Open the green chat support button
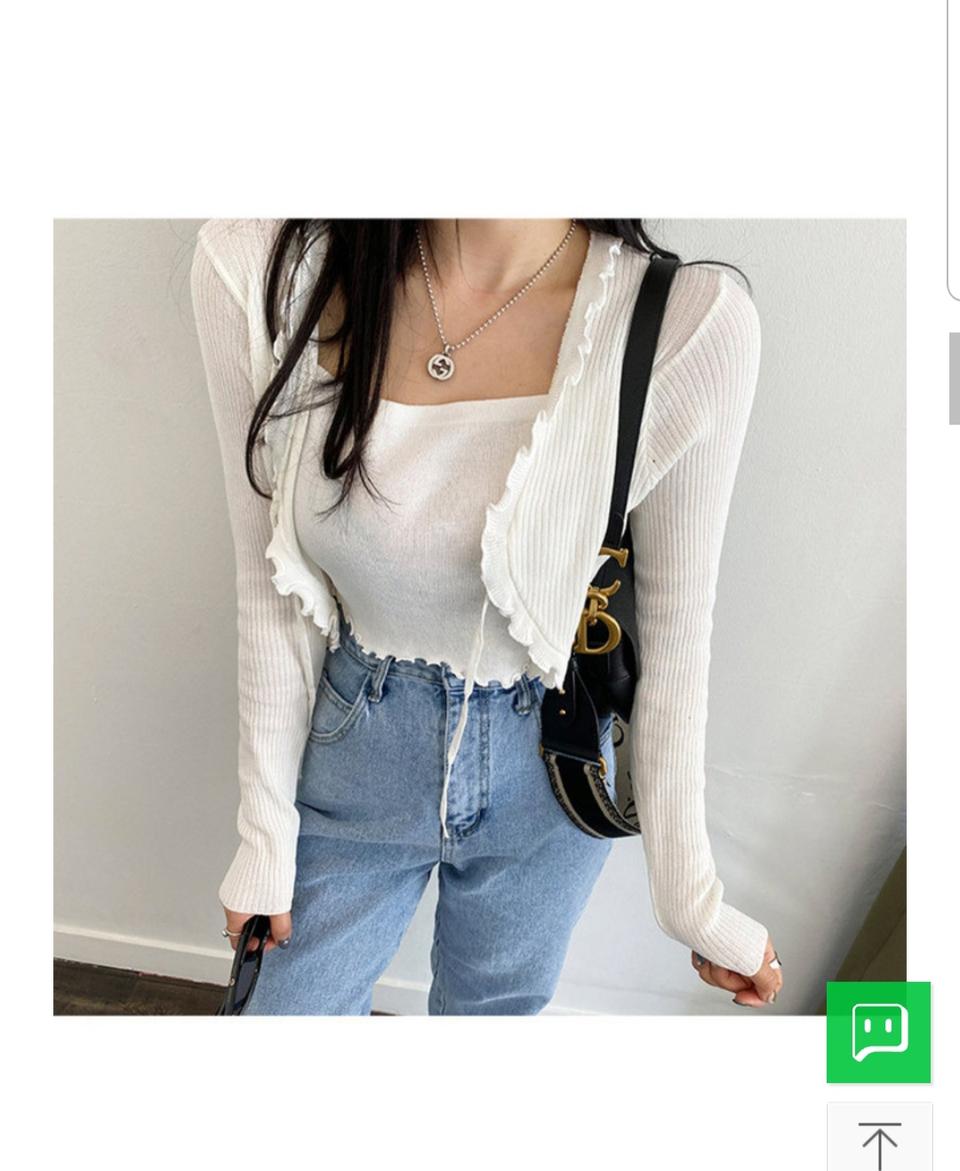Image resolution: width=960 pixels, height=1171 pixels. pyautogui.click(x=878, y=1032)
